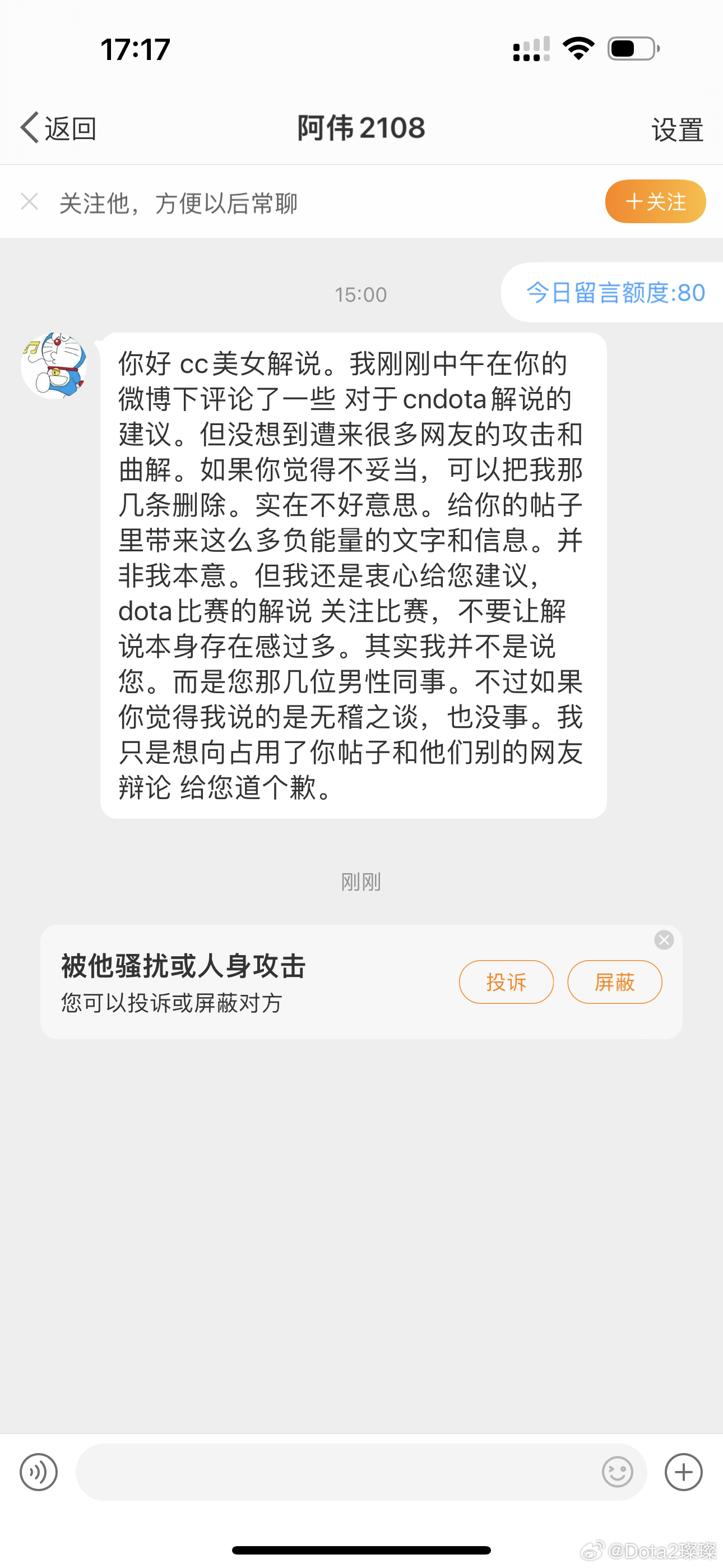The width and height of the screenshot is (723, 1568).
Task: Follow 阿伟2108 with the +关注 button
Action: point(655,201)
